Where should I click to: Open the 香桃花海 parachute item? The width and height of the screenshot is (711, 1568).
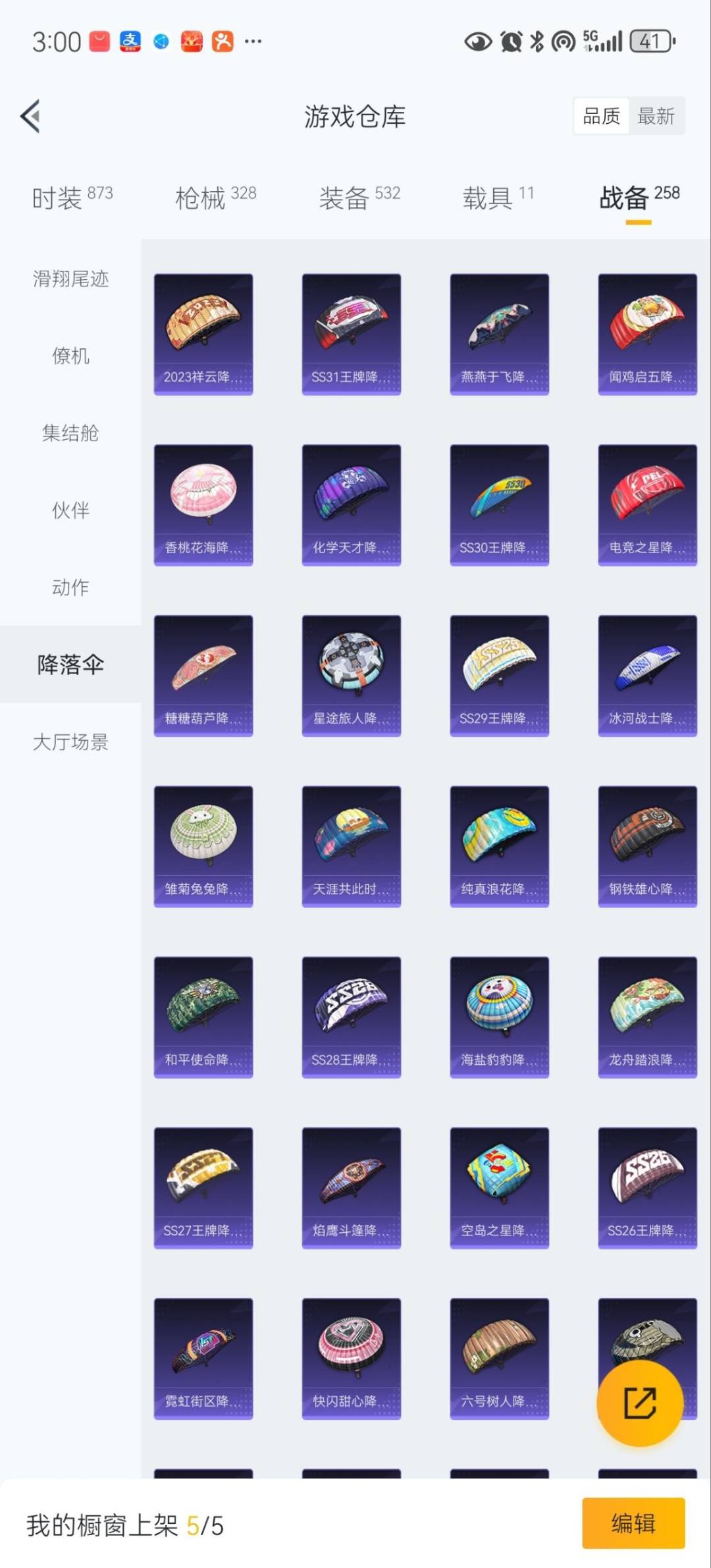coord(203,504)
